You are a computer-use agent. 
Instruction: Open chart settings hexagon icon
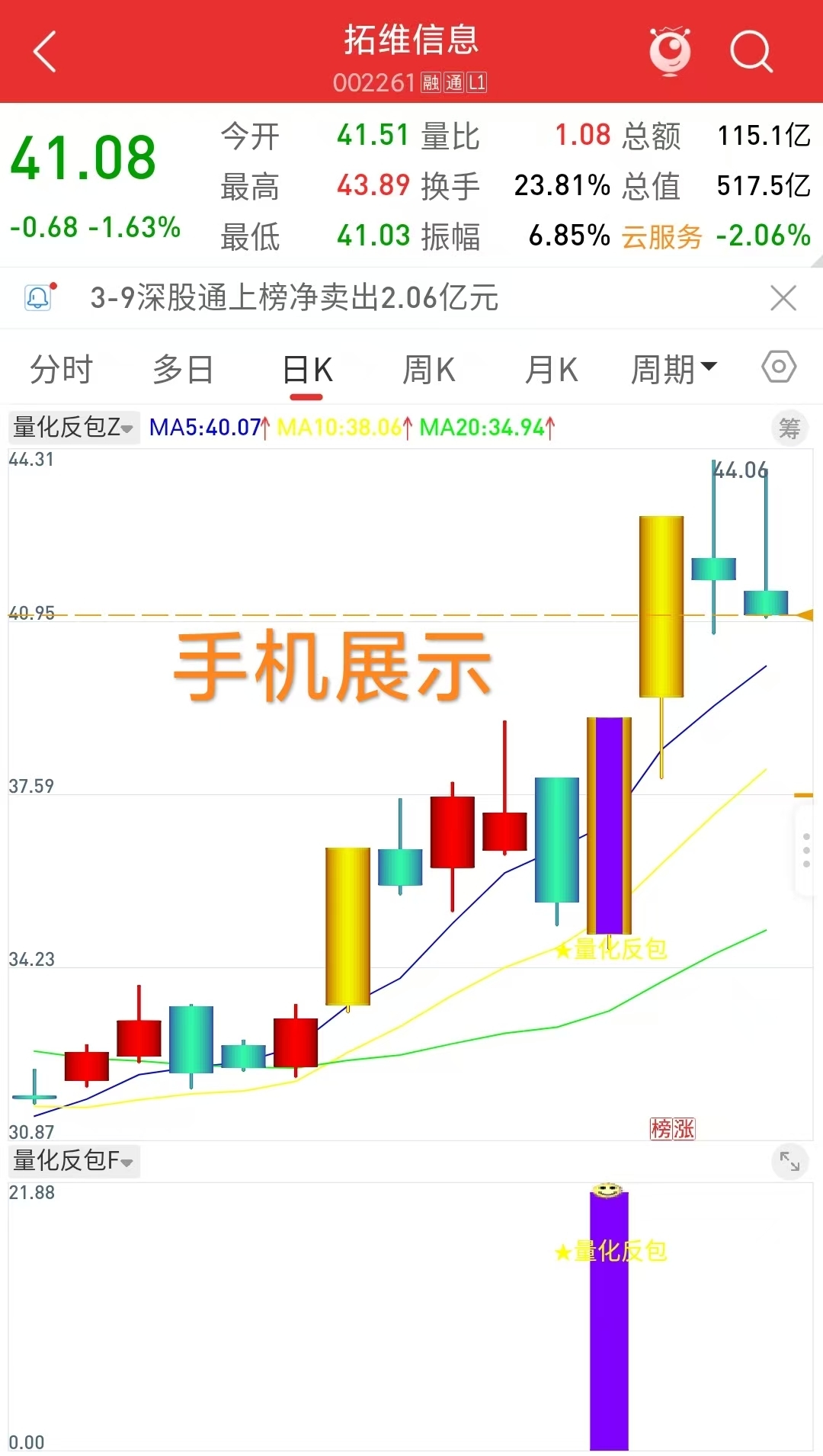pyautogui.click(x=779, y=367)
